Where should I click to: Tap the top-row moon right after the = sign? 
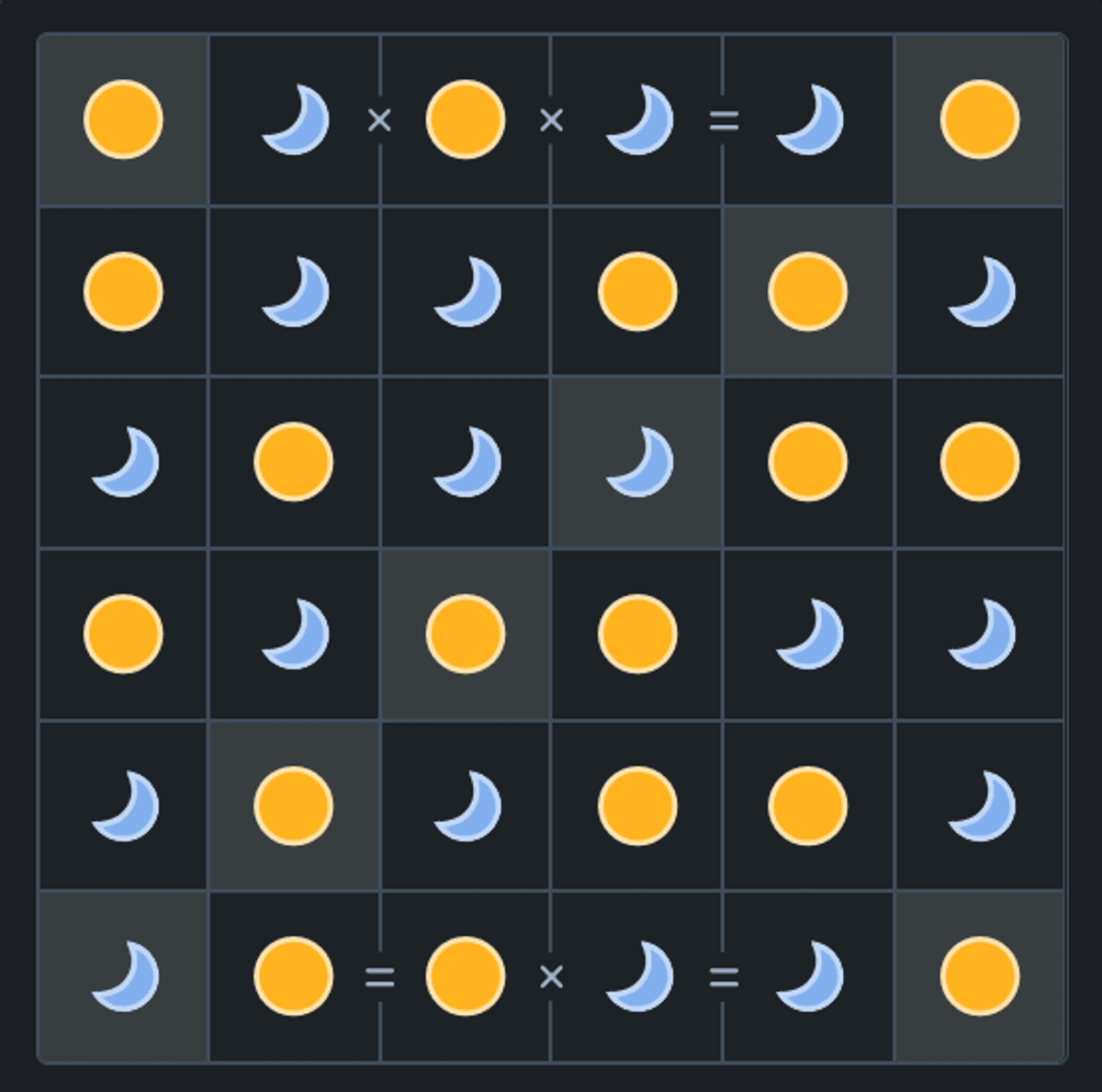pos(808,119)
